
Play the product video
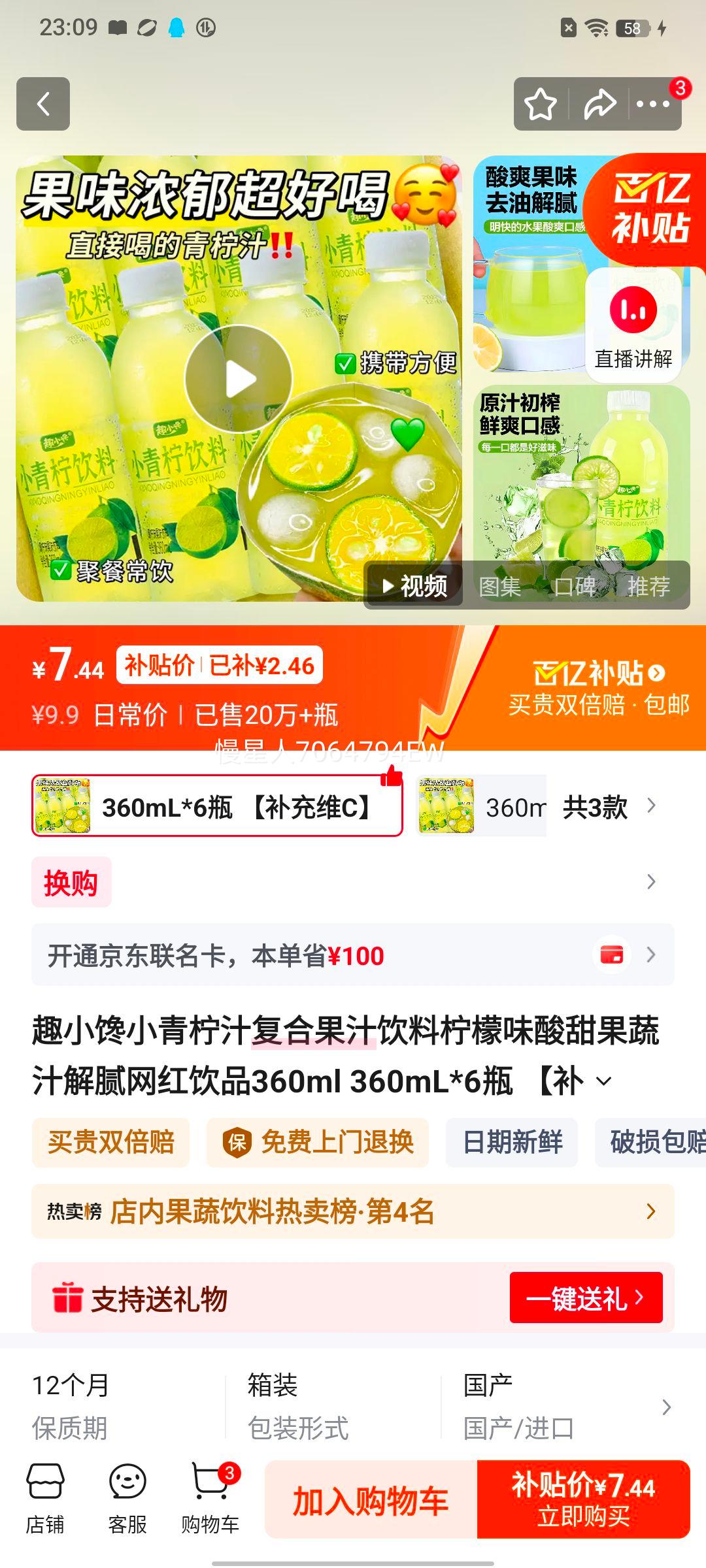point(240,378)
